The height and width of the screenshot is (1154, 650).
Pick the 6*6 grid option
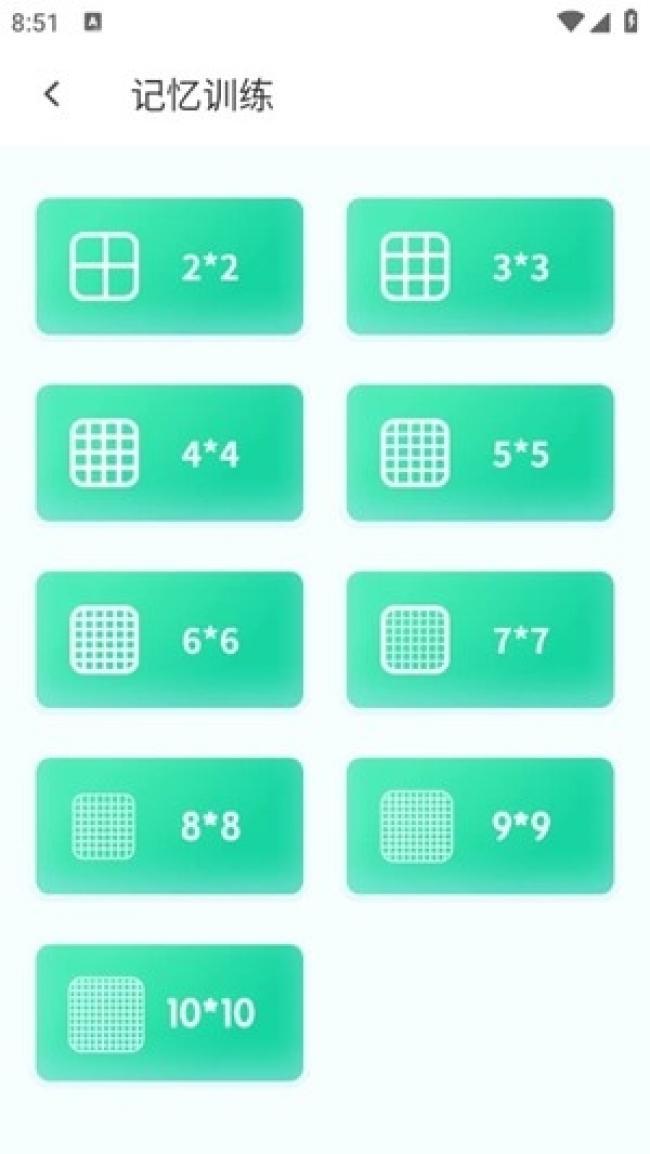tap(169, 640)
